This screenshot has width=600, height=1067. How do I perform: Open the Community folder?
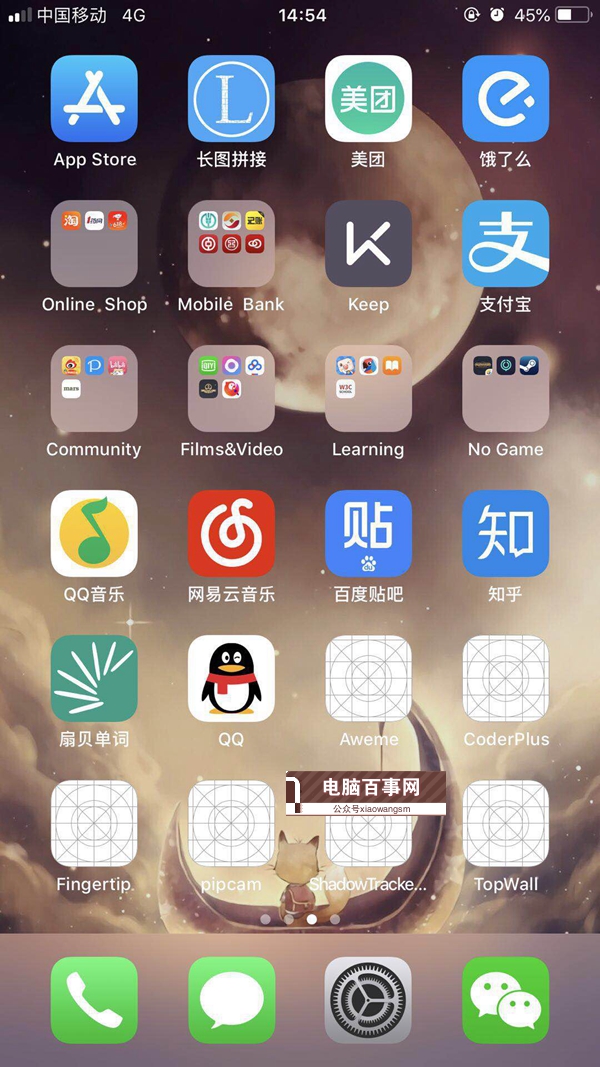[94, 389]
